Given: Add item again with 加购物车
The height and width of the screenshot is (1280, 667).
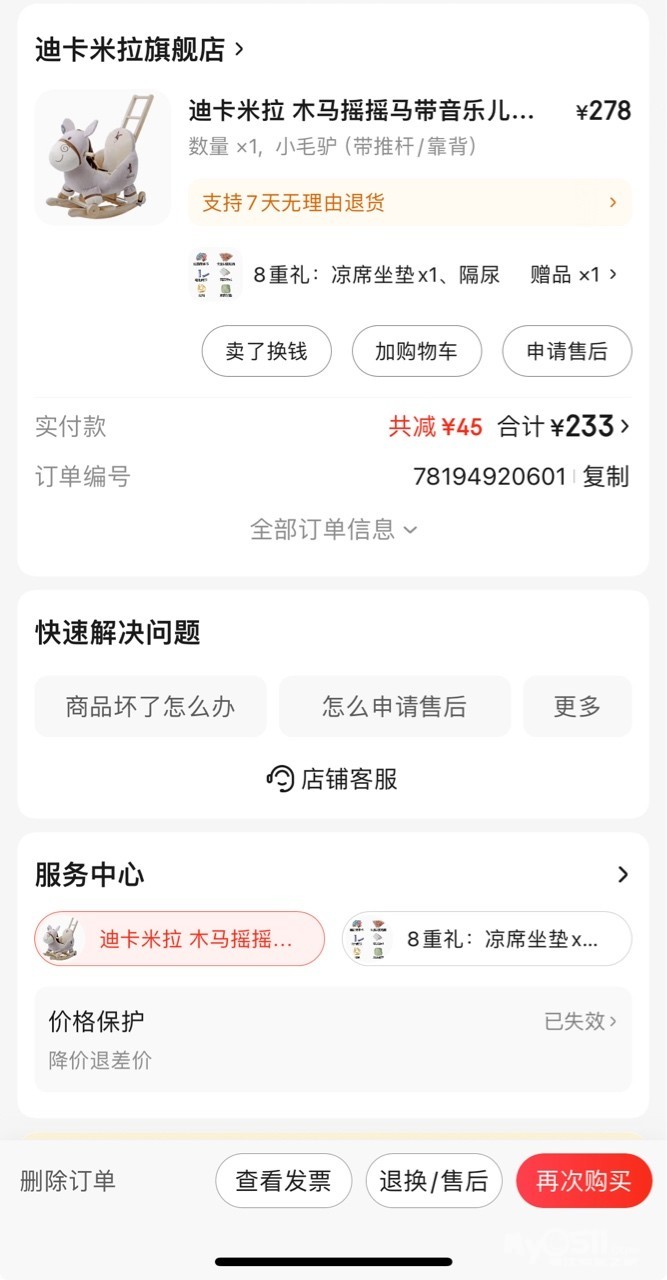Looking at the screenshot, I should pyautogui.click(x=416, y=351).
